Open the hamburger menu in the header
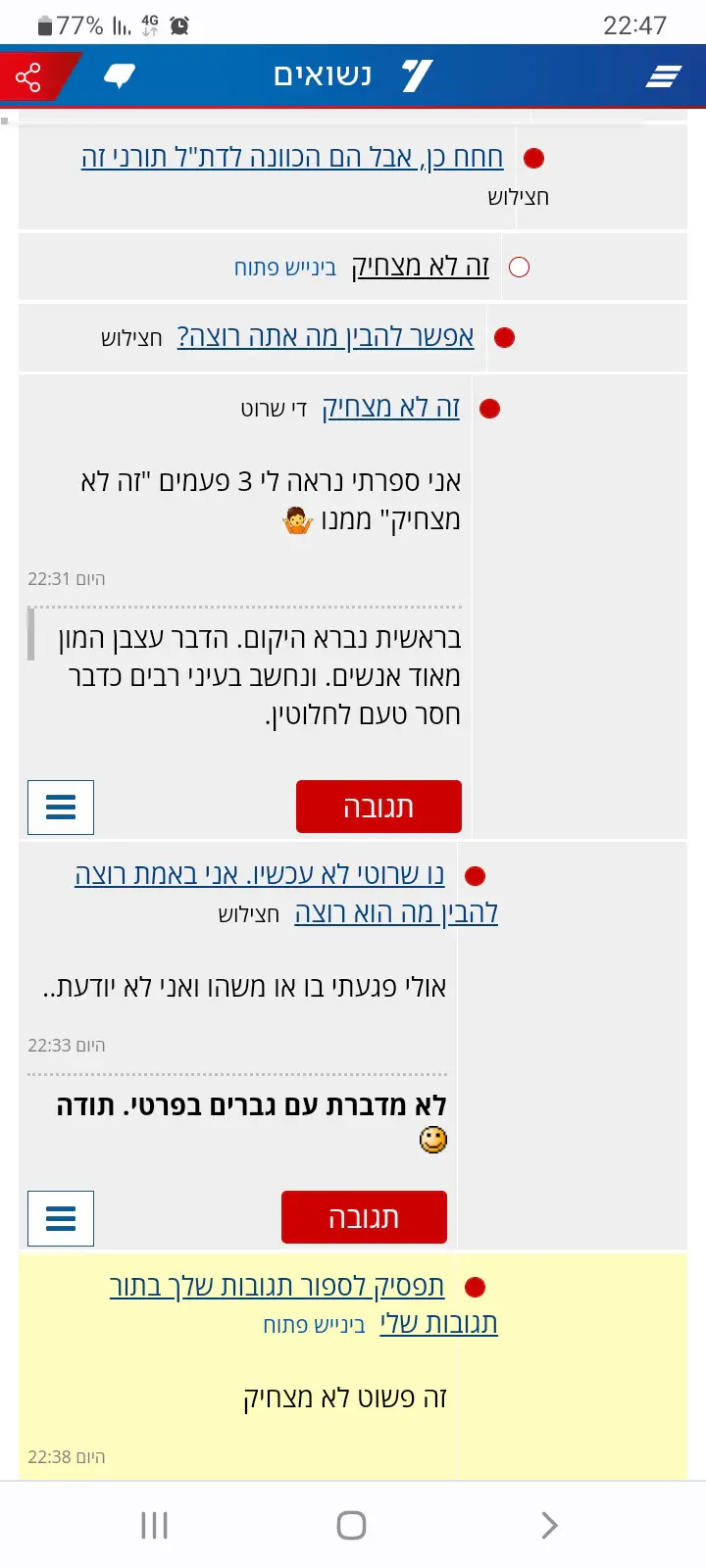The height and width of the screenshot is (1568, 706). pyautogui.click(x=663, y=76)
